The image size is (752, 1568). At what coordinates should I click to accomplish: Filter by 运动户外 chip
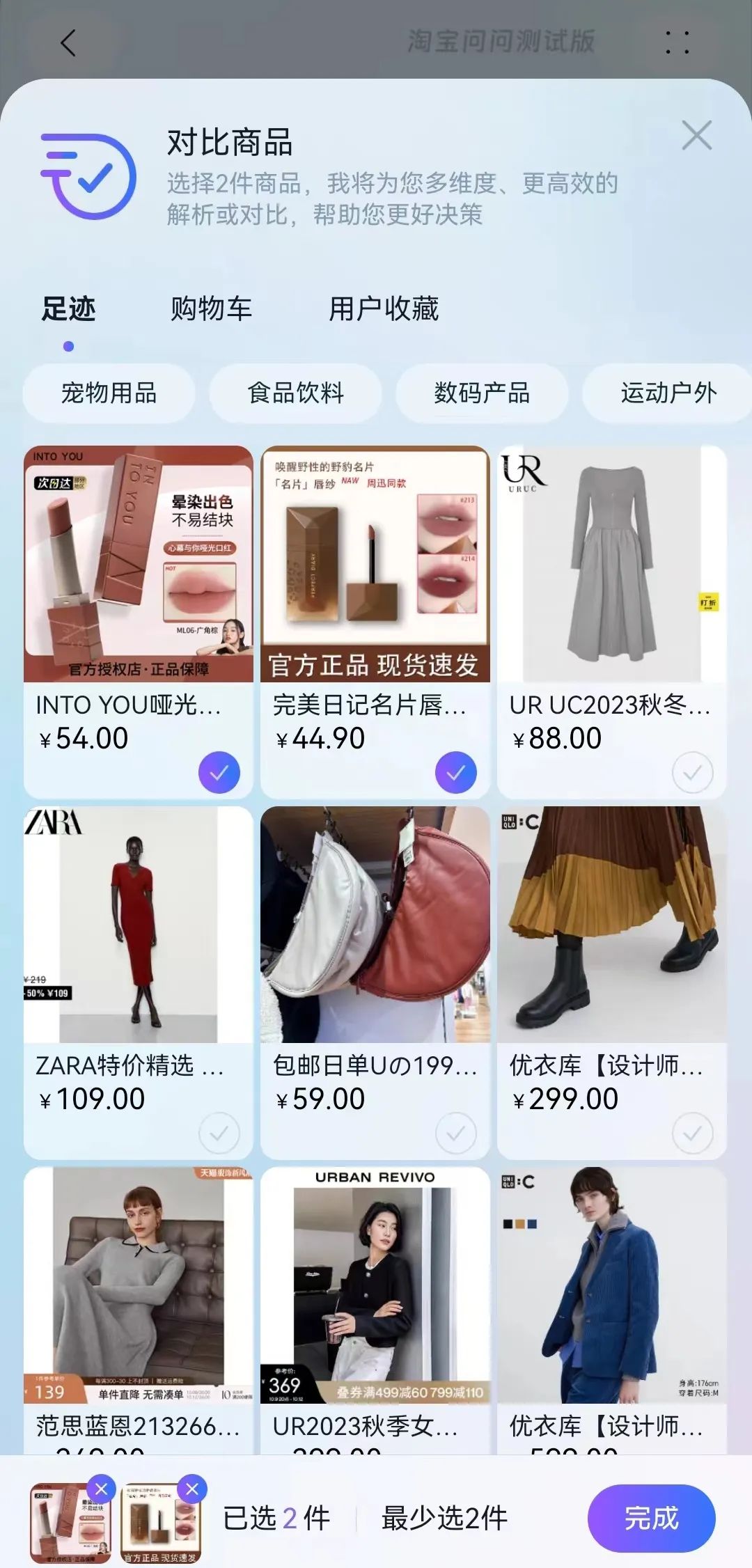coord(668,393)
